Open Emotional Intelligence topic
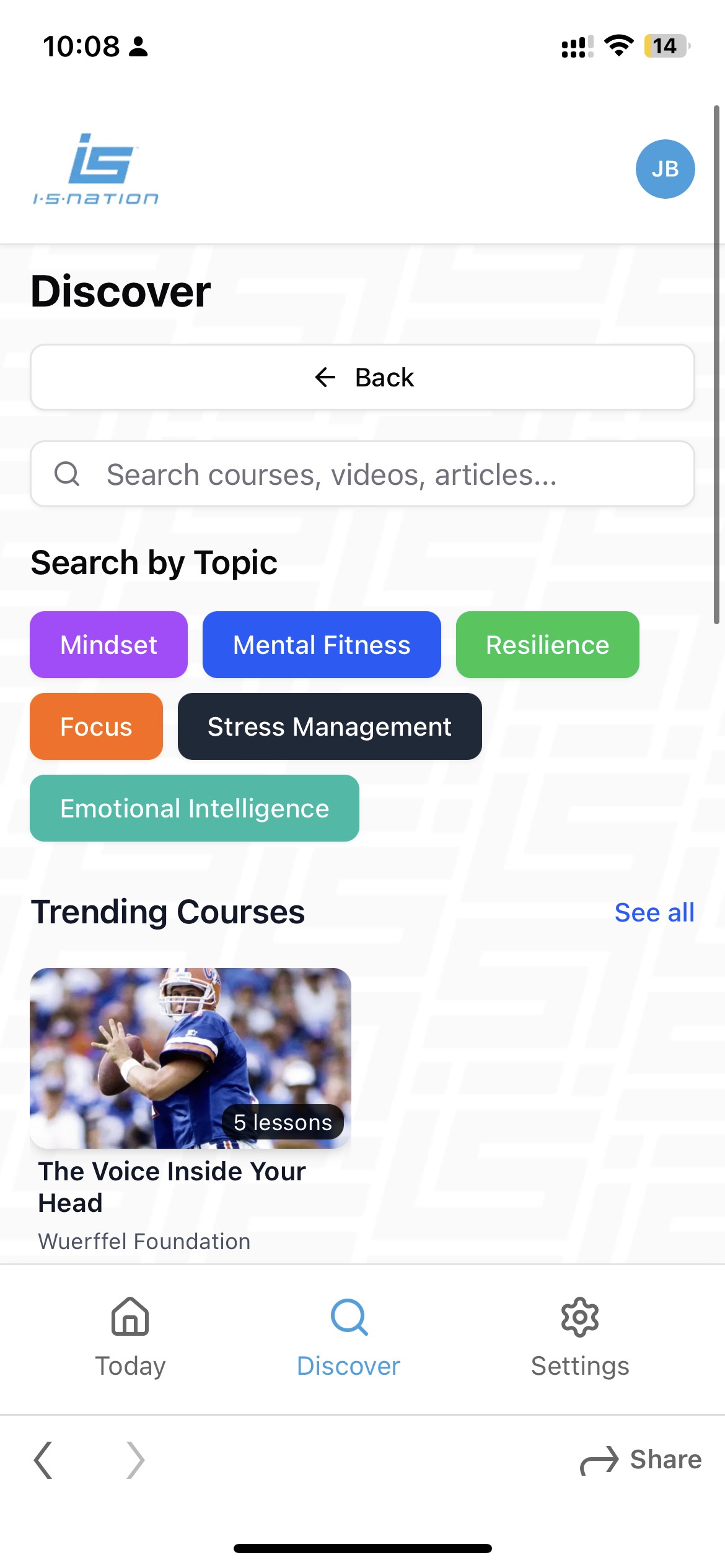Image resolution: width=725 pixels, height=1568 pixels. pos(195,808)
